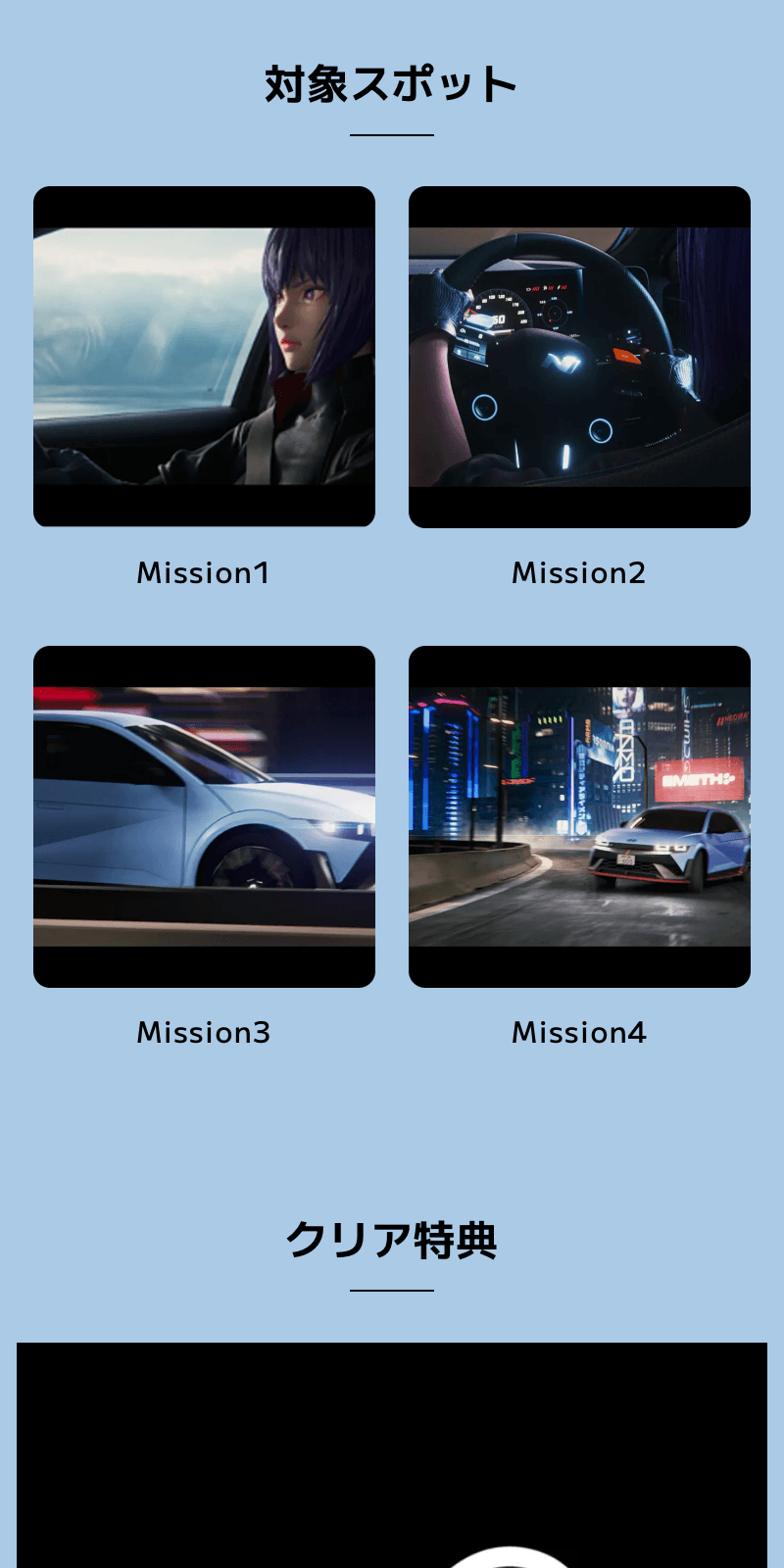784x1568 pixels.
Task: Open the Mission4 night city tile
Action: 579,816
